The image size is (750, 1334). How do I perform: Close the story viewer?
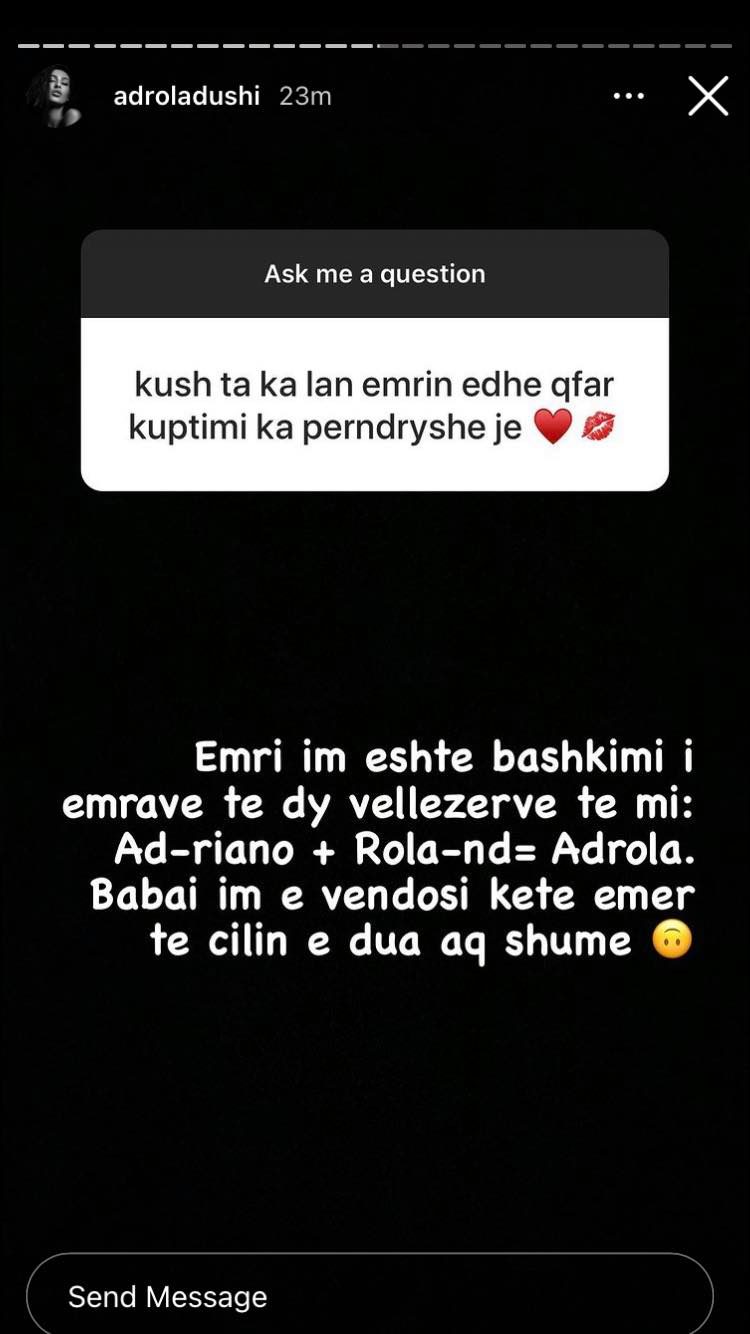708,96
